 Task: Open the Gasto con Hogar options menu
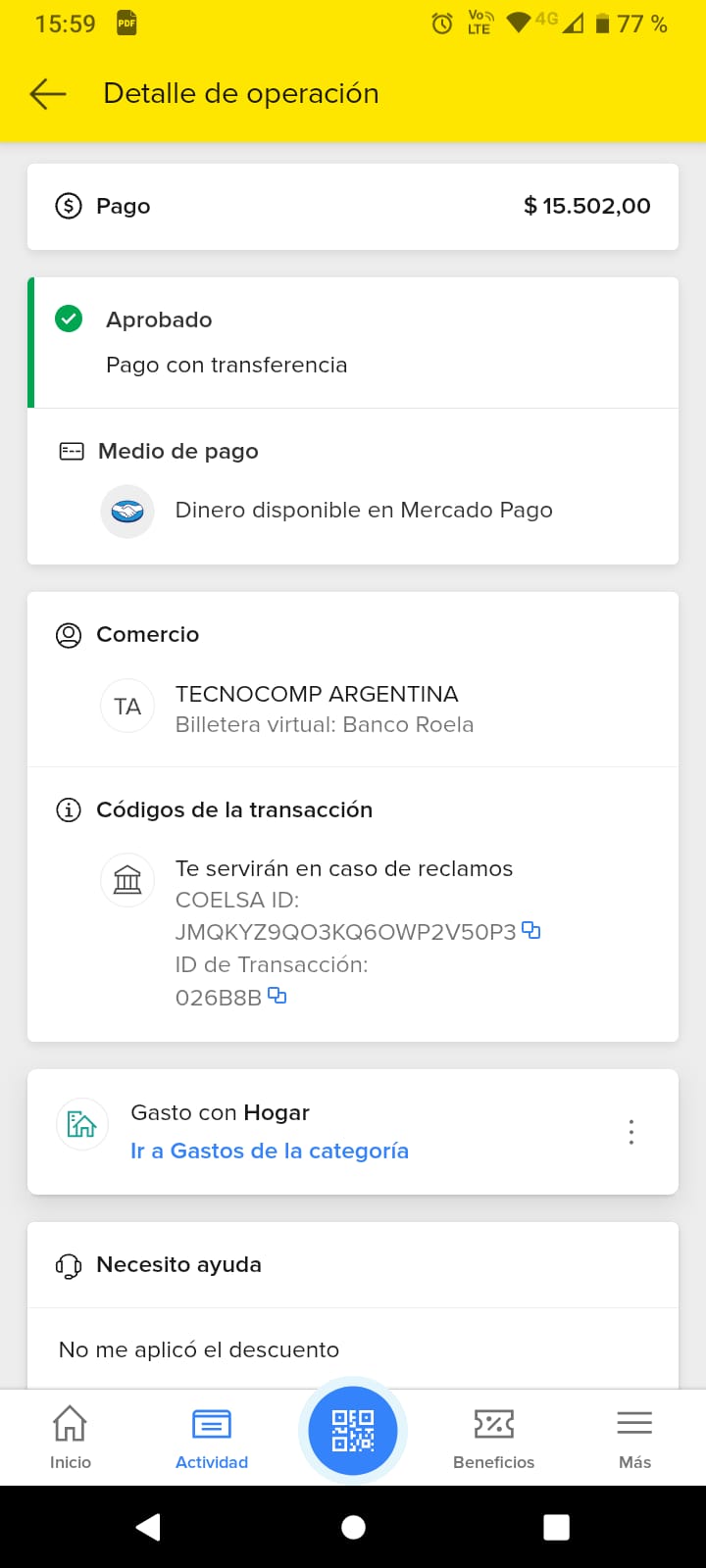pyautogui.click(x=631, y=1132)
